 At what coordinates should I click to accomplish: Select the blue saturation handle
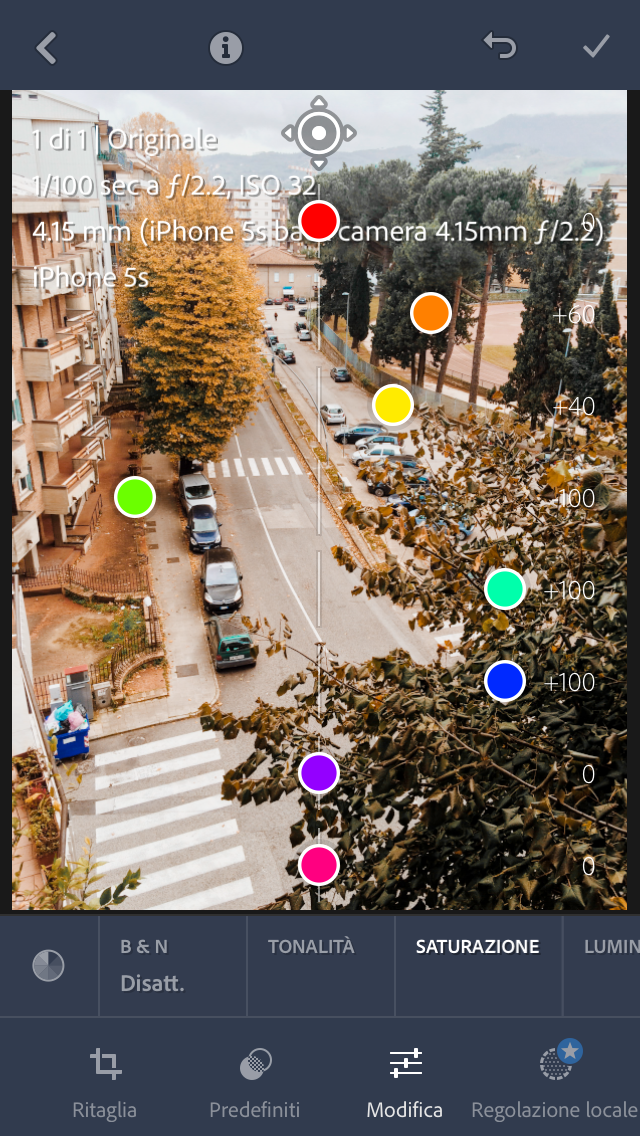pyautogui.click(x=505, y=681)
